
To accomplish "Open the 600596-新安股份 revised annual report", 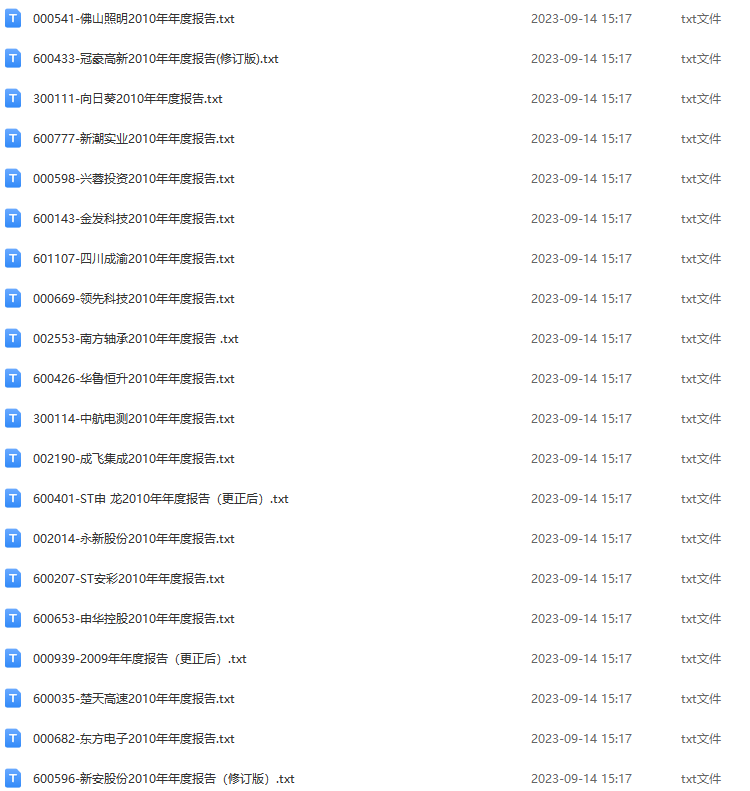I will (163, 779).
